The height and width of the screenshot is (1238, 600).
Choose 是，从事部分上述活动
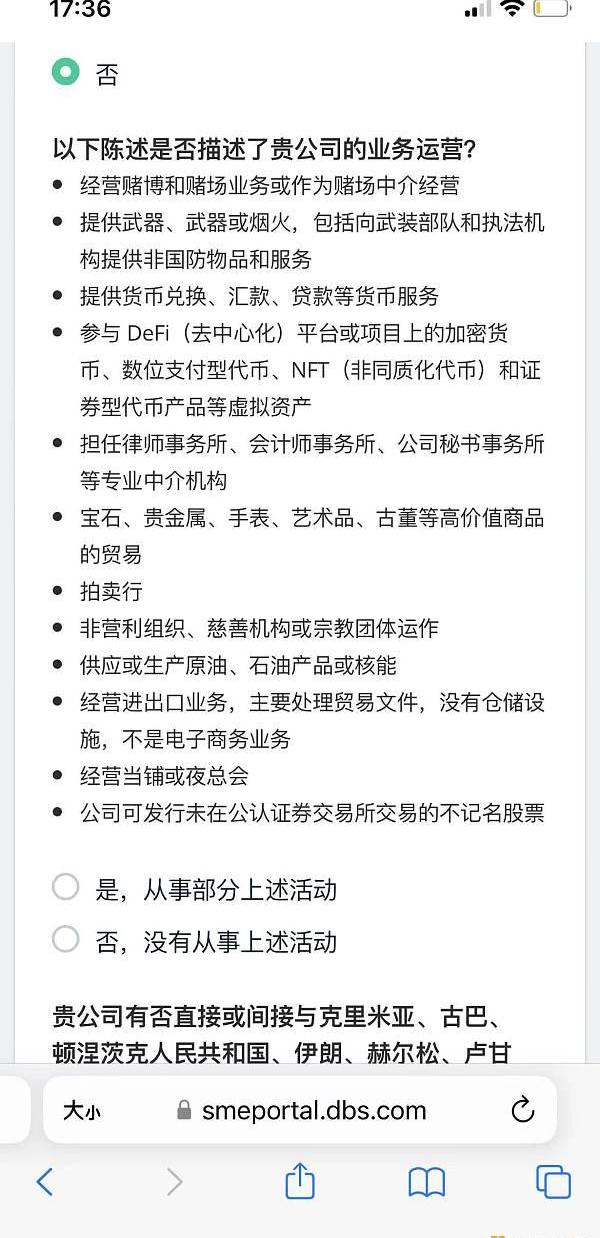pos(66,888)
